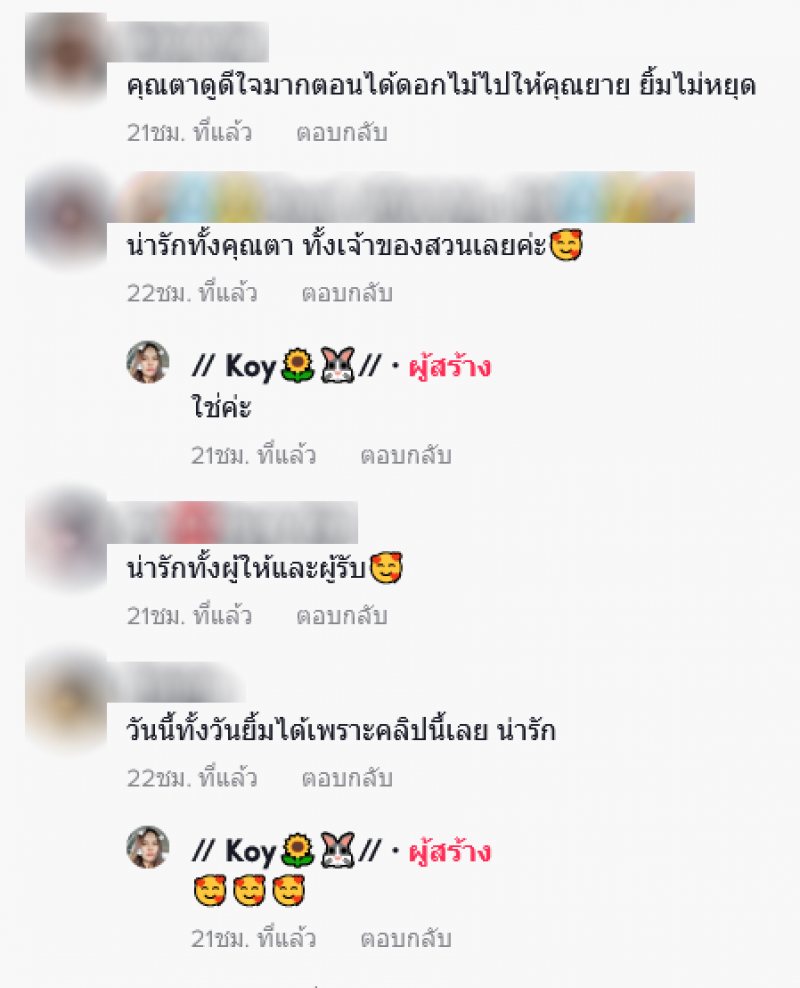Reply to the comment about คุณตาดูดีใจมาก
Screen dimensions: 800x988
click(x=341, y=133)
